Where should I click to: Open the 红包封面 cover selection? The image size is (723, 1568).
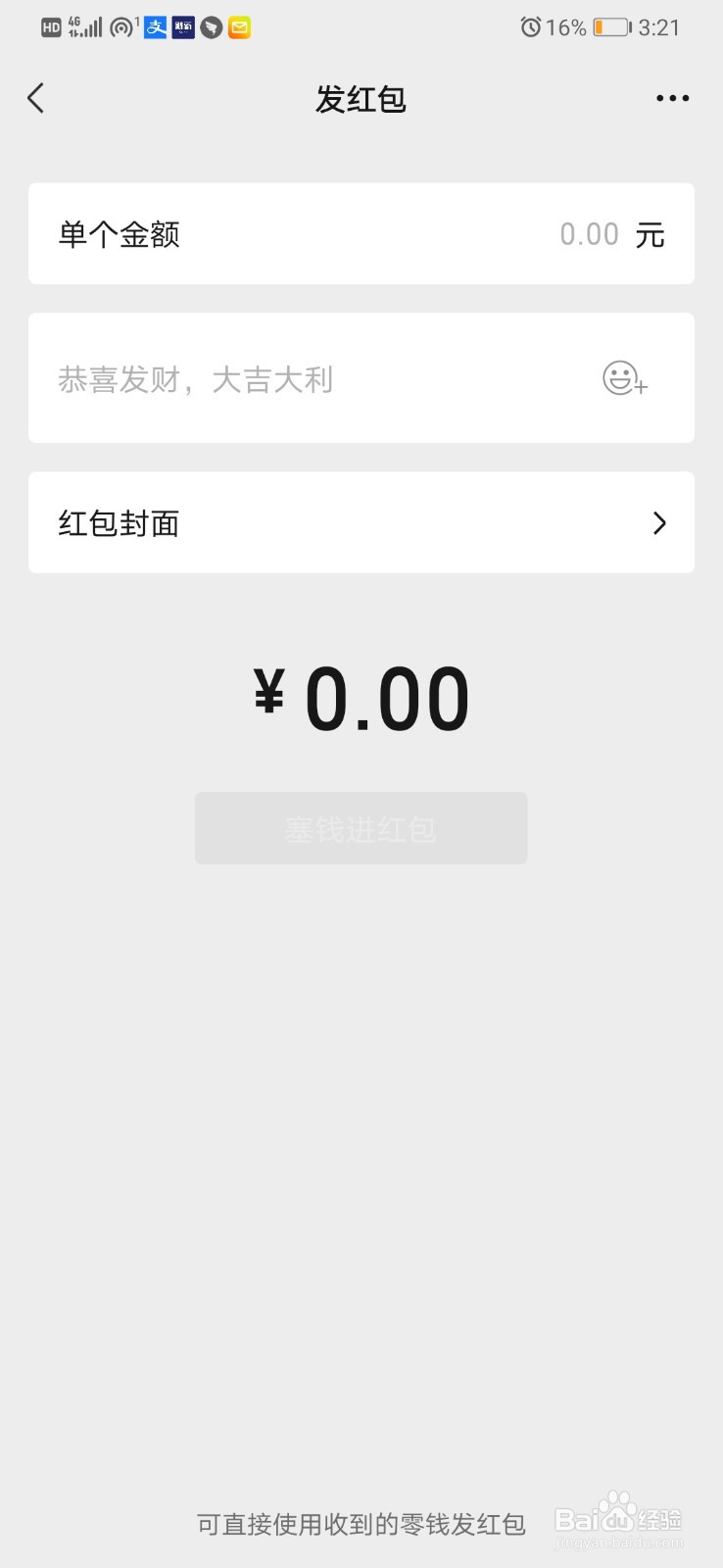point(361,523)
